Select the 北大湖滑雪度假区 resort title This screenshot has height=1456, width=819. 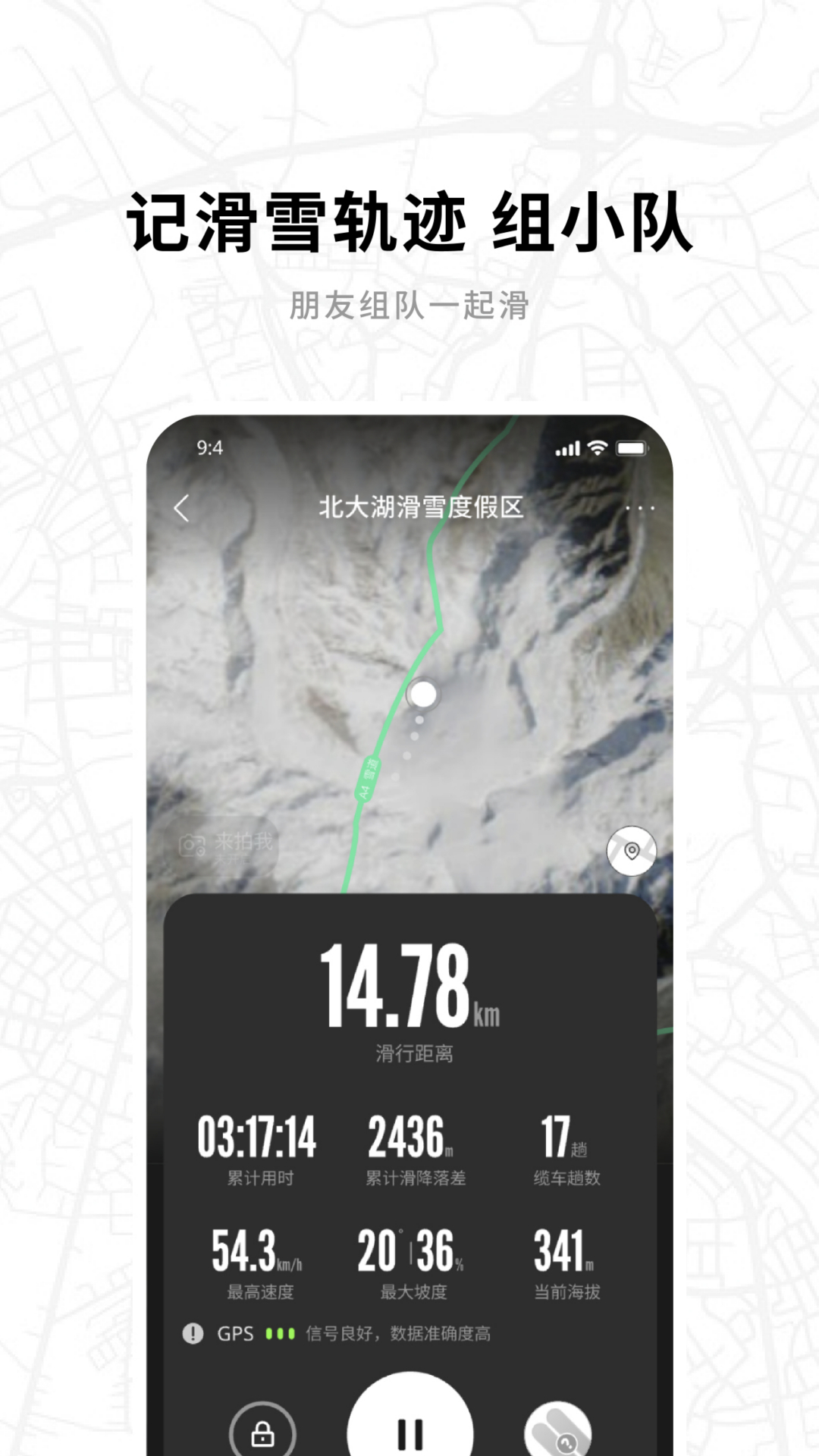coord(409,507)
